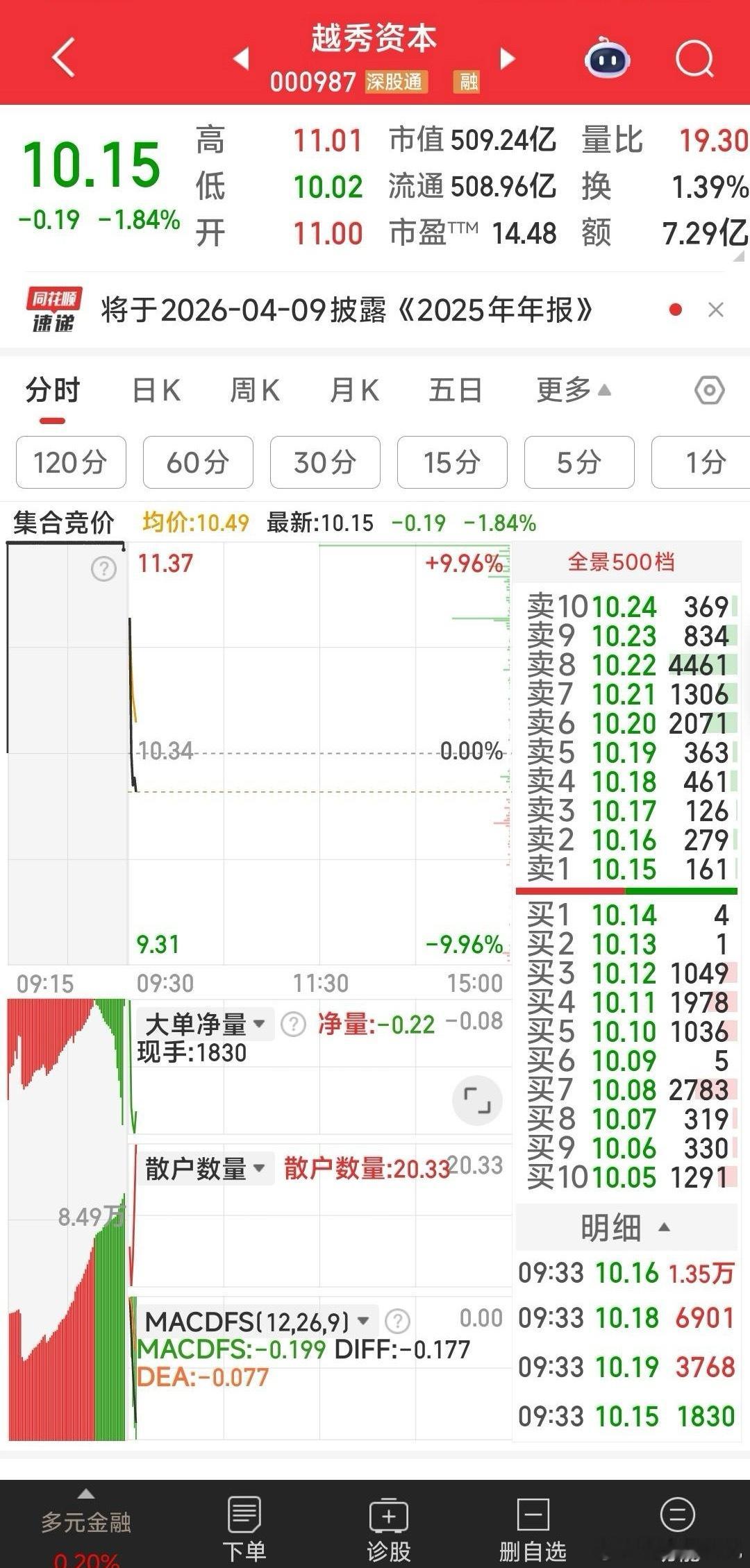Switch to the 五日 tab
The width and height of the screenshot is (750, 1568).
[456, 390]
